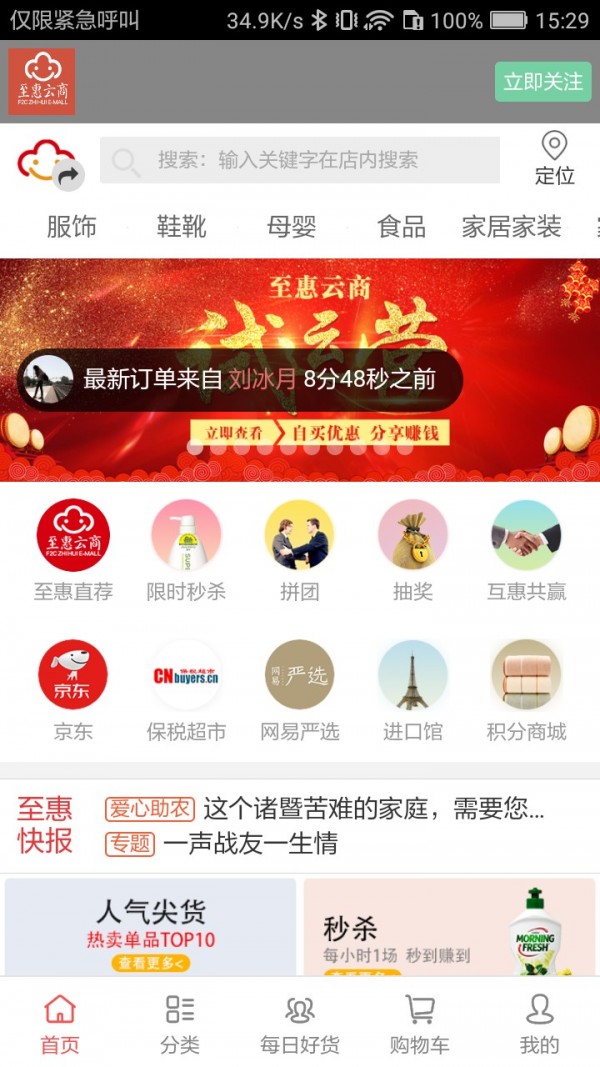Viewport: 600px width, 1067px height.
Task: Open the 购物车 shopping cart tab
Action: pyautogui.click(x=420, y=1023)
